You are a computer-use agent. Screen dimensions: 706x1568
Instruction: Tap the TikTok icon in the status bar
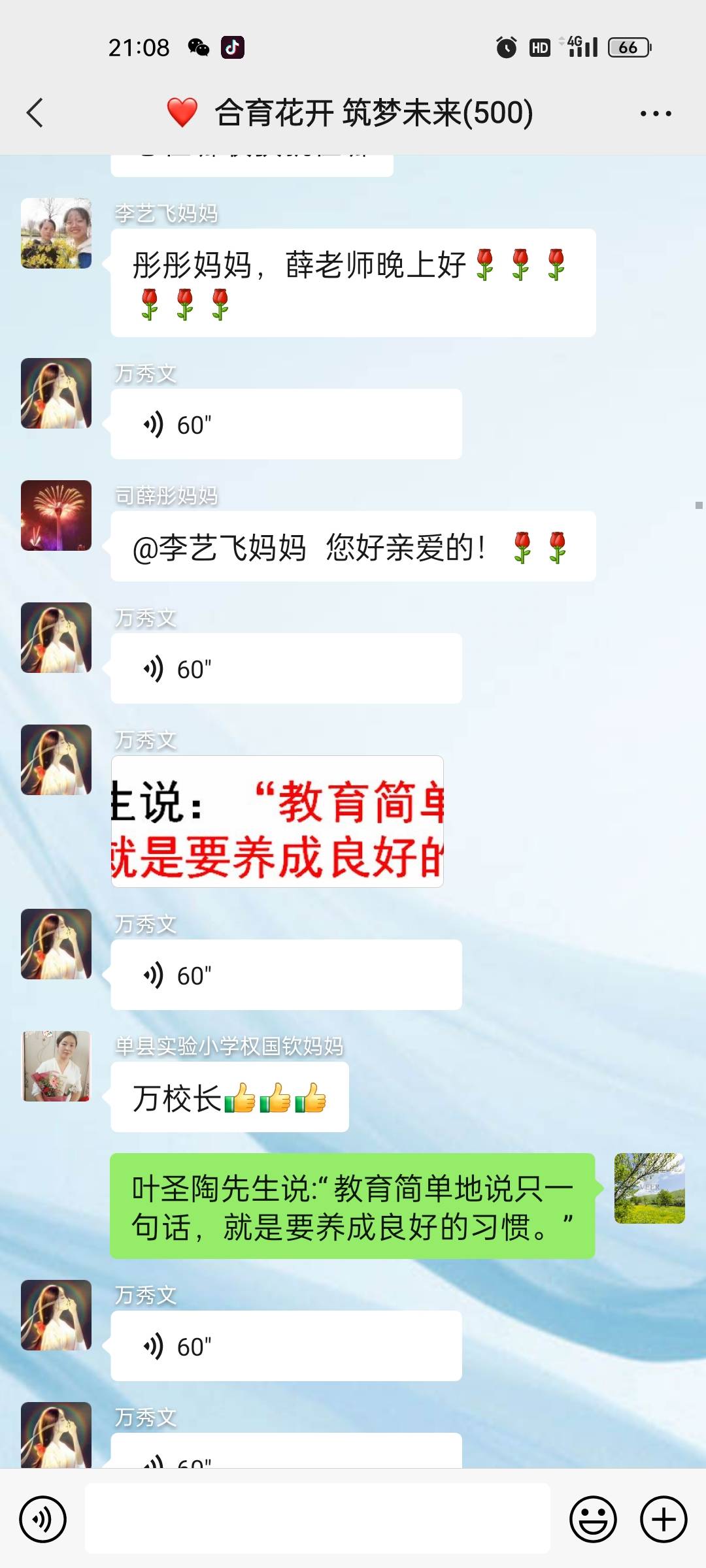(x=233, y=46)
